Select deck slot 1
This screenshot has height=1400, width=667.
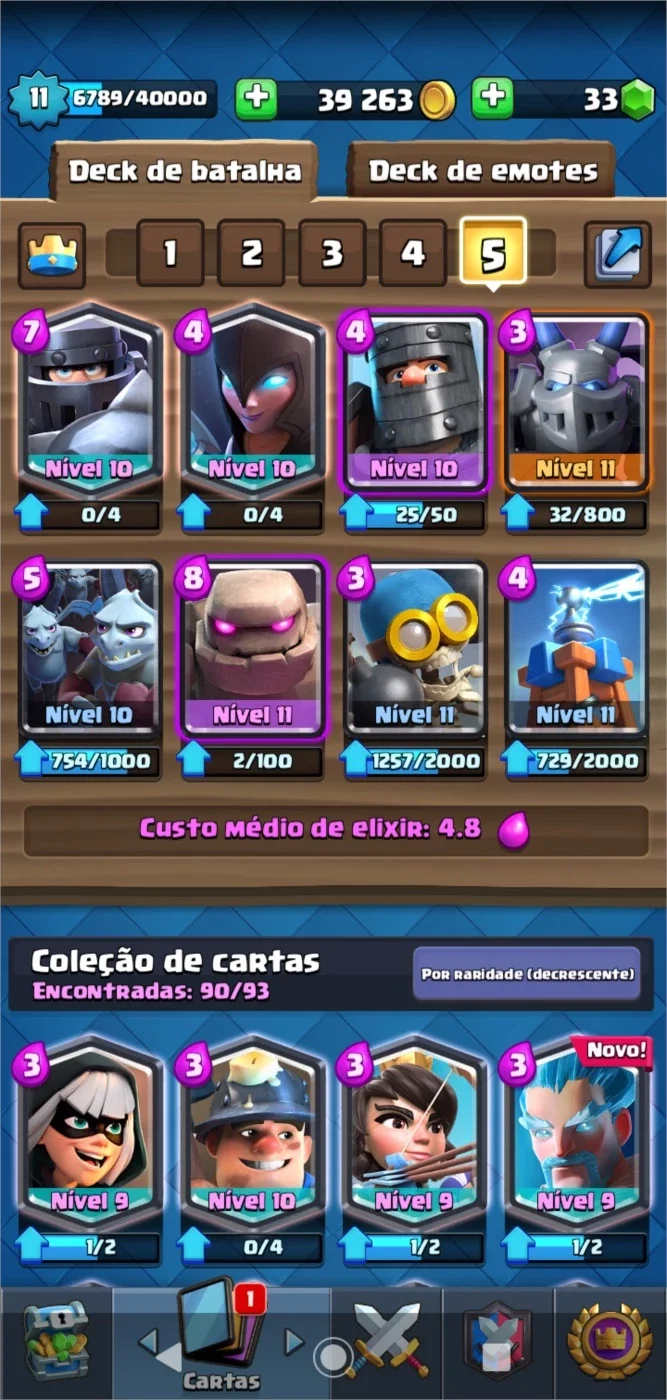click(x=170, y=253)
